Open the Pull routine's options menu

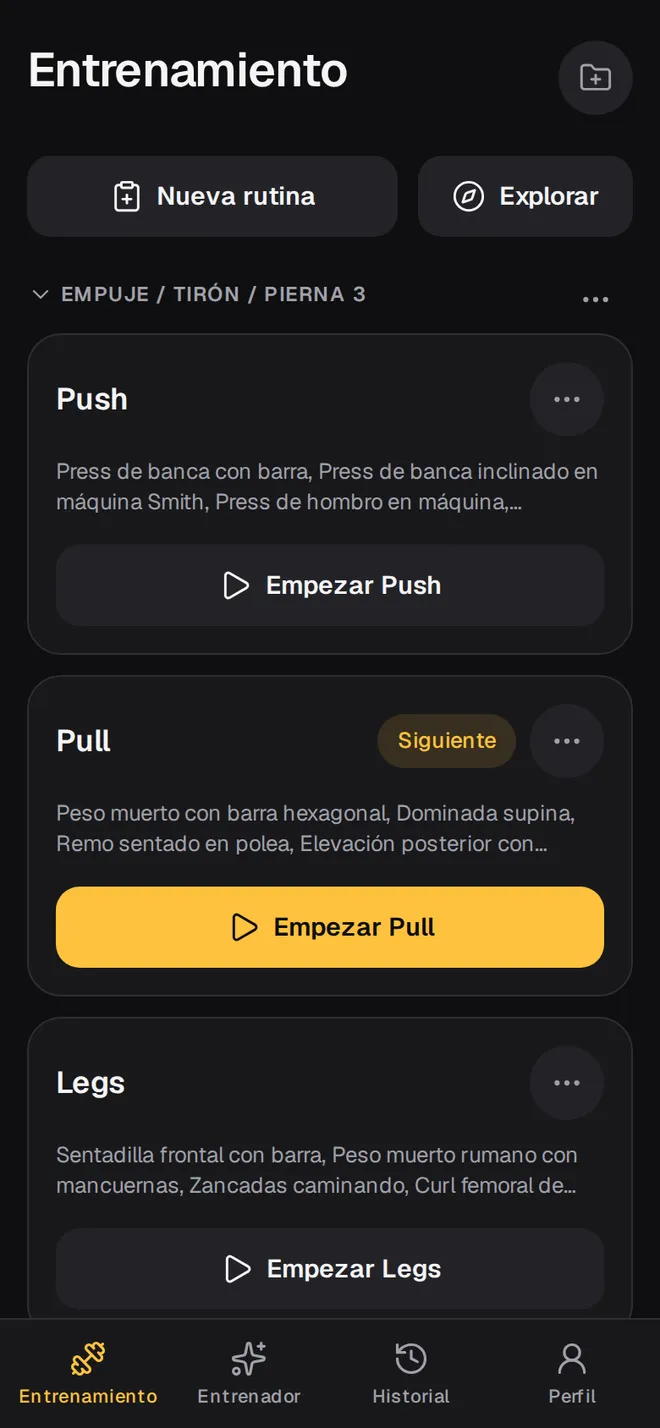coord(567,741)
